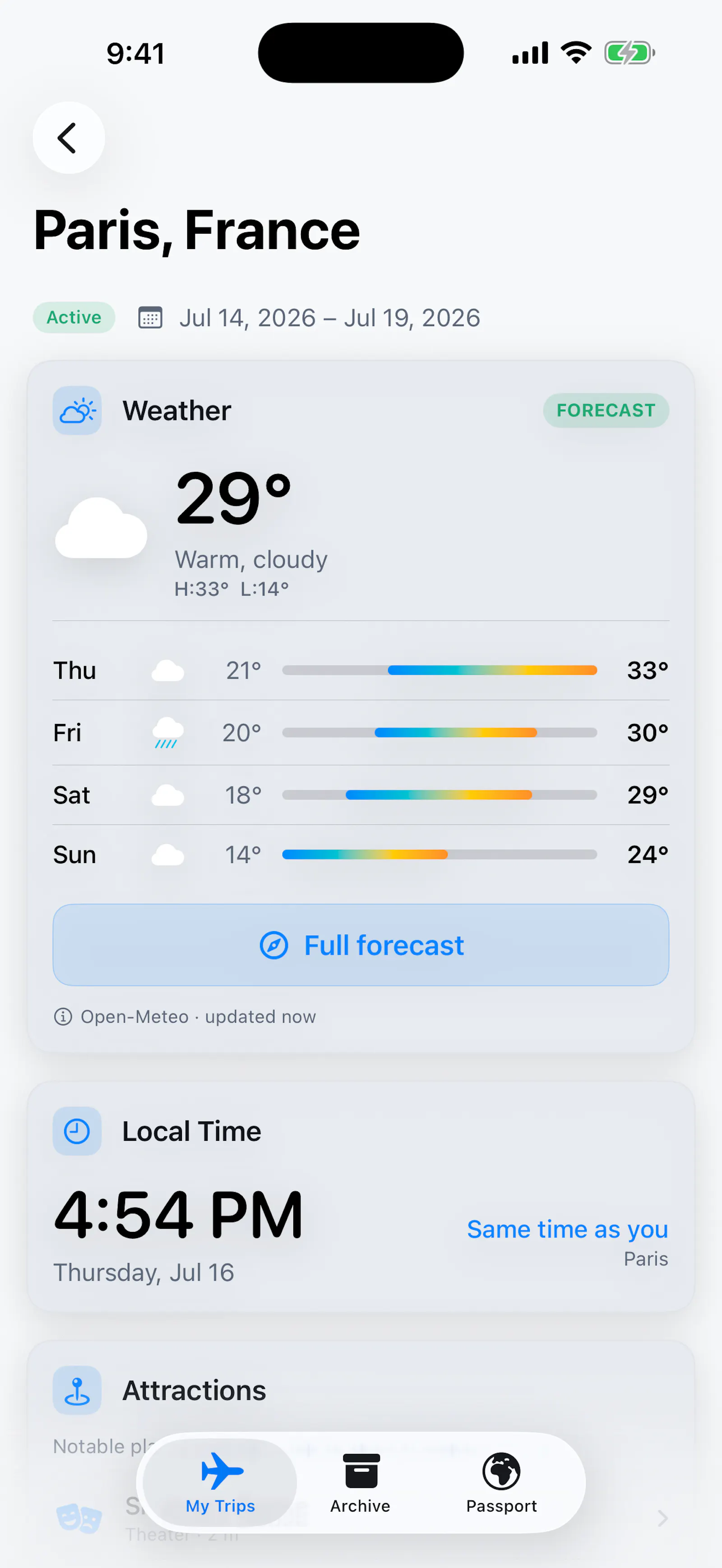Switch to the Archive tab
The height and width of the screenshot is (1568, 722).
pos(361,1483)
